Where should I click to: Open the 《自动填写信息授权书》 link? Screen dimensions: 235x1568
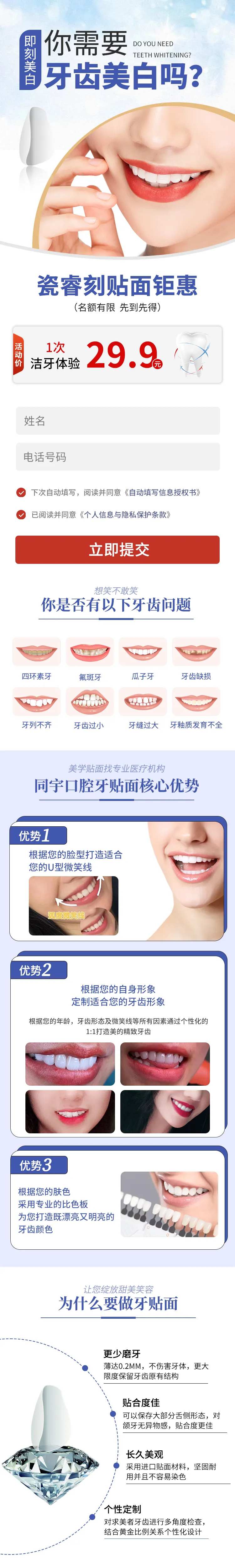tap(163, 492)
